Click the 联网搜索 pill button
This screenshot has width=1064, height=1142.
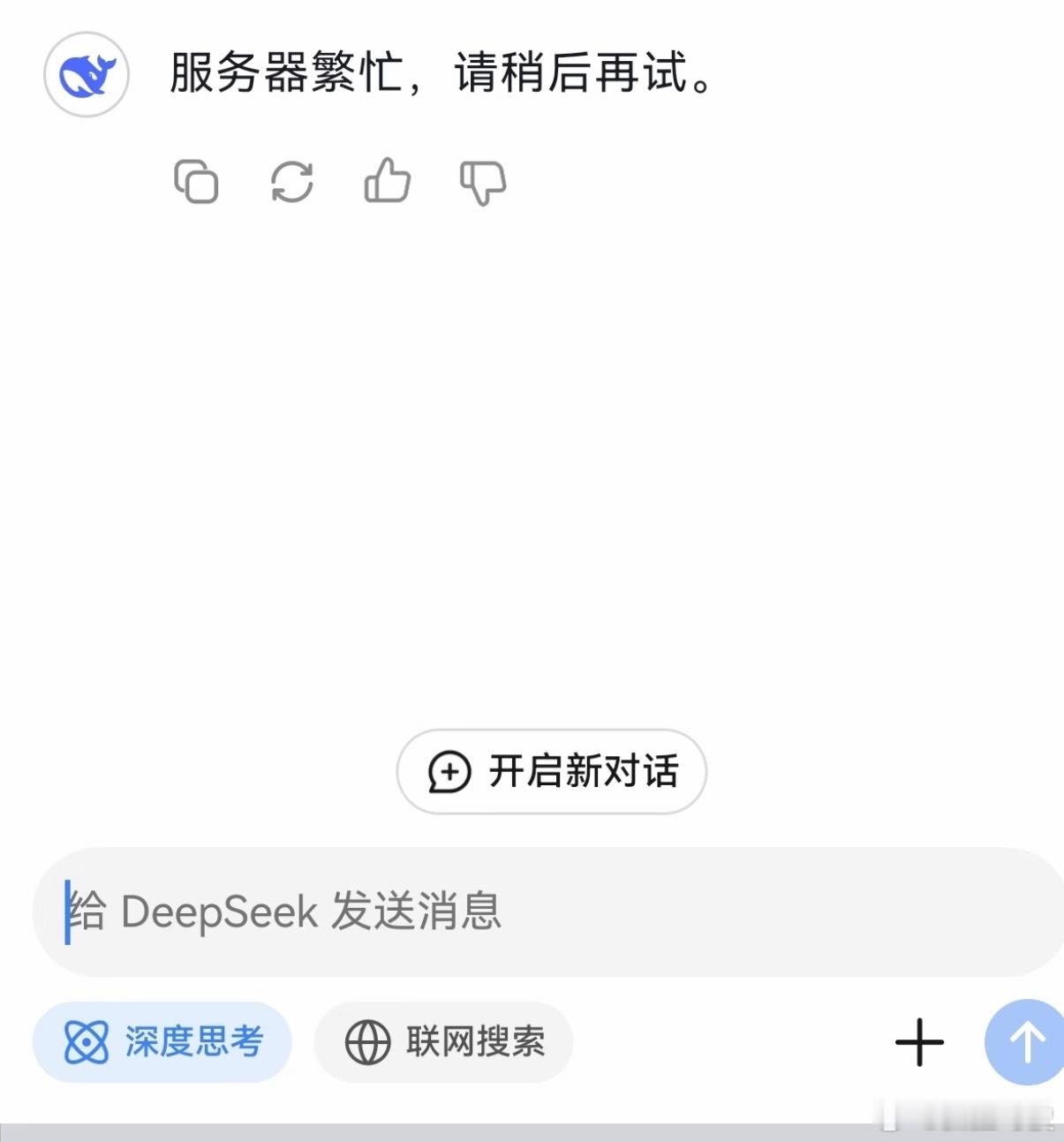pyautogui.click(x=442, y=1042)
